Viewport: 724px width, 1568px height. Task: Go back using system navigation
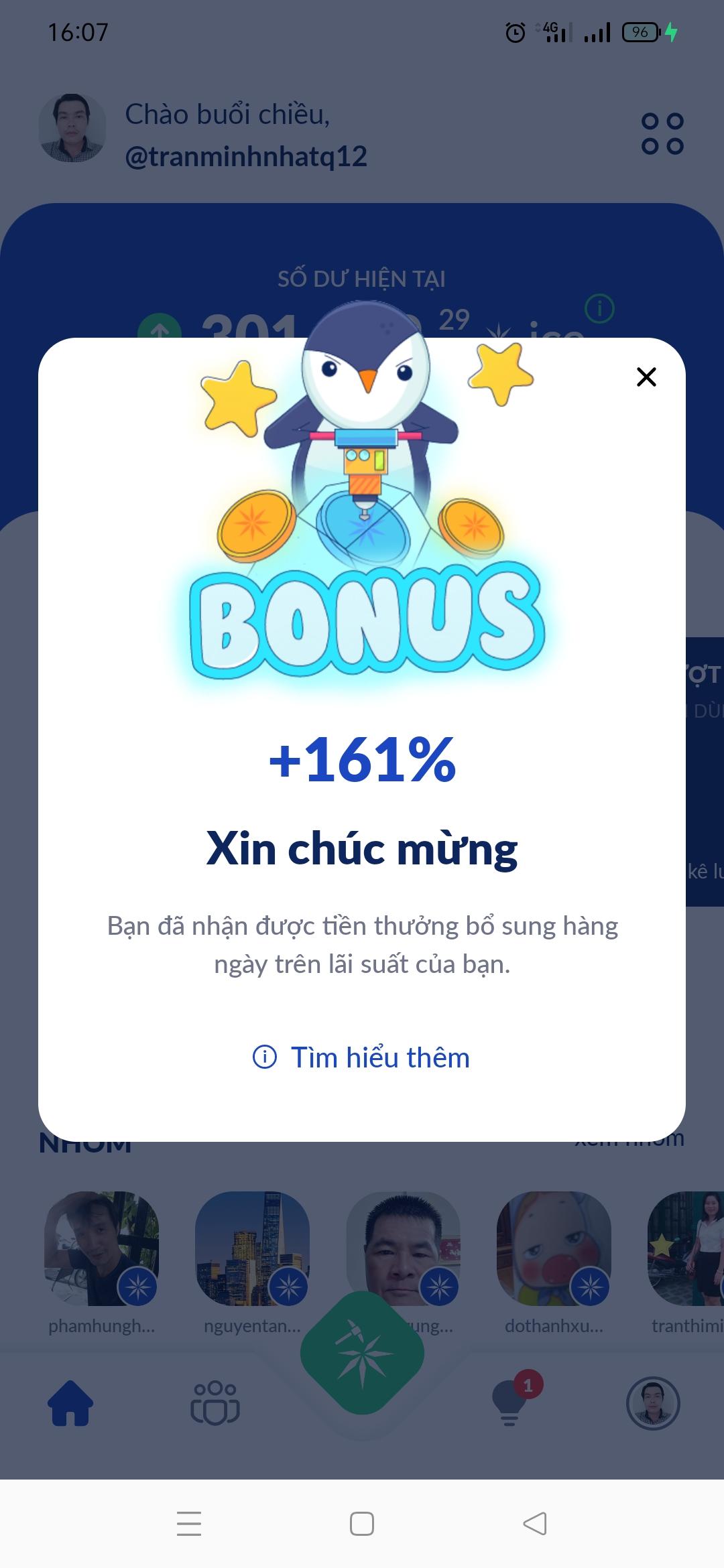click(535, 1523)
